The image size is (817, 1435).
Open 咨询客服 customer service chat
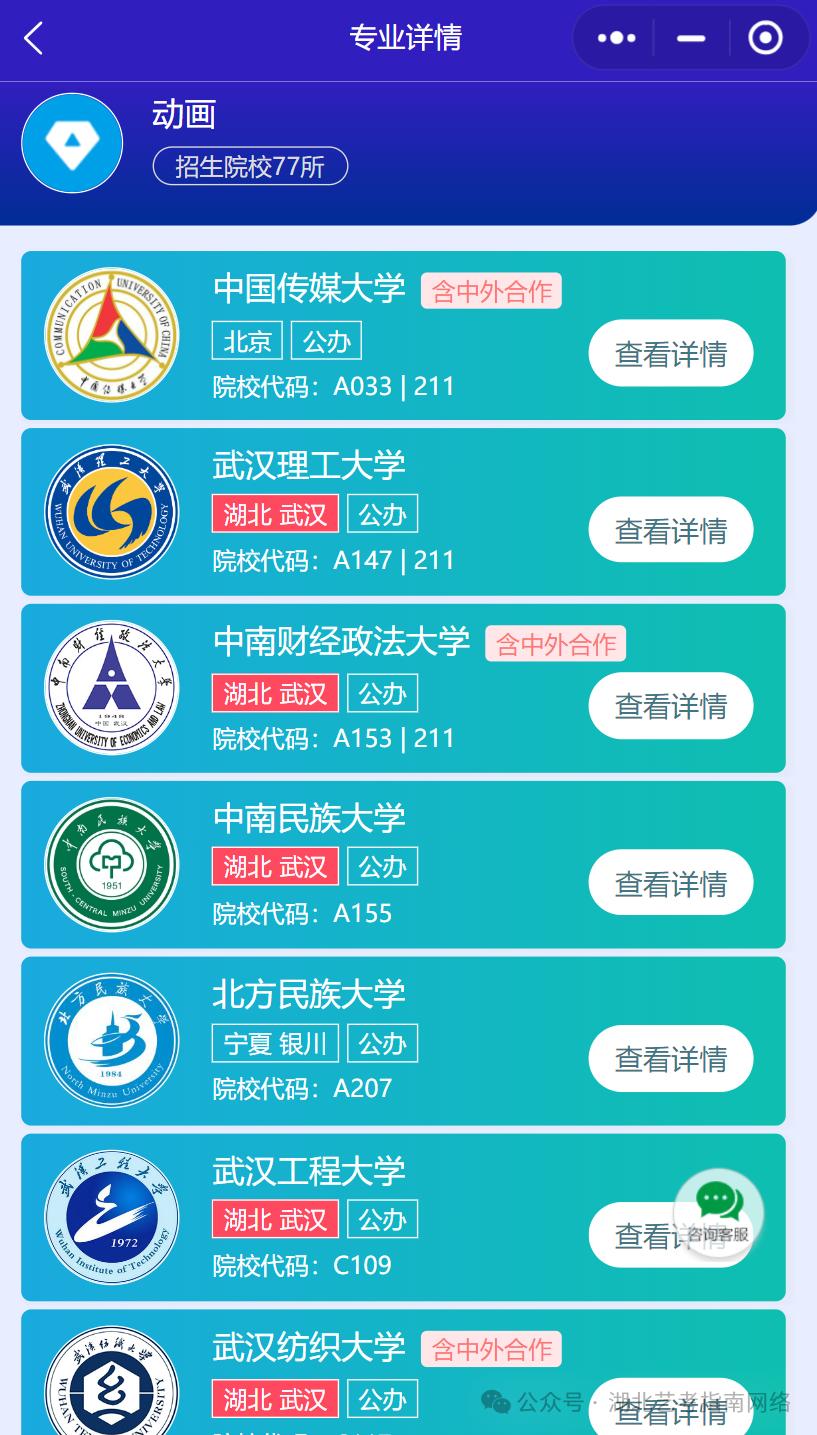718,1212
